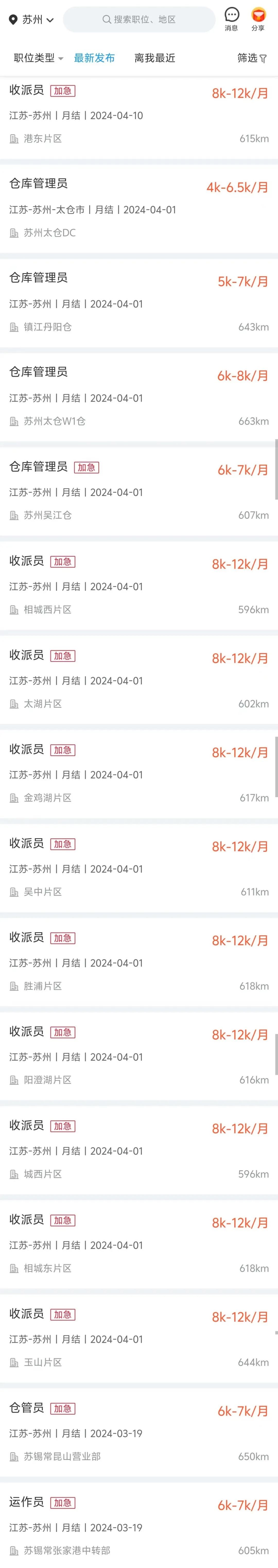278x1568 pixels.
Task: Expand the 职位类型 dropdown
Action: (x=38, y=58)
